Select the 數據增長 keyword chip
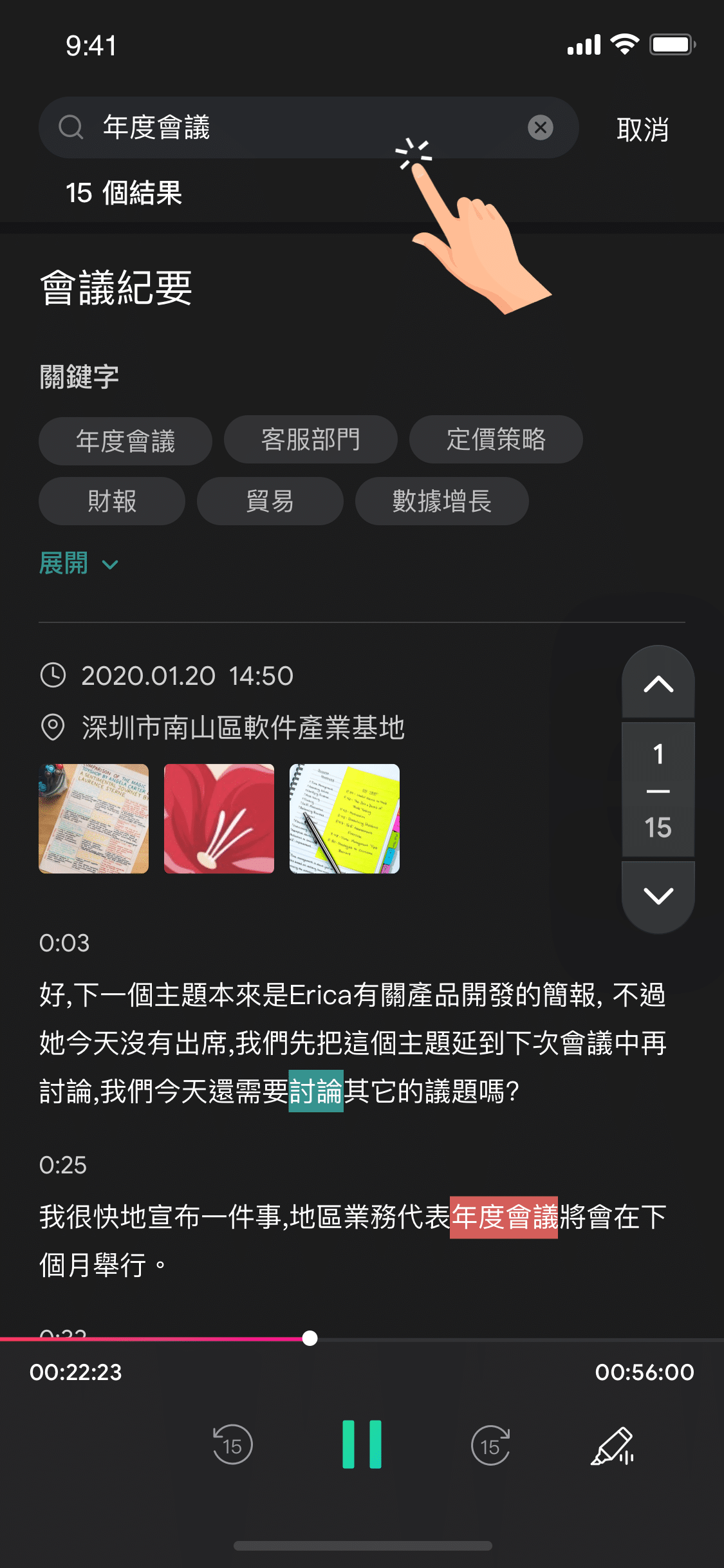 [441, 501]
